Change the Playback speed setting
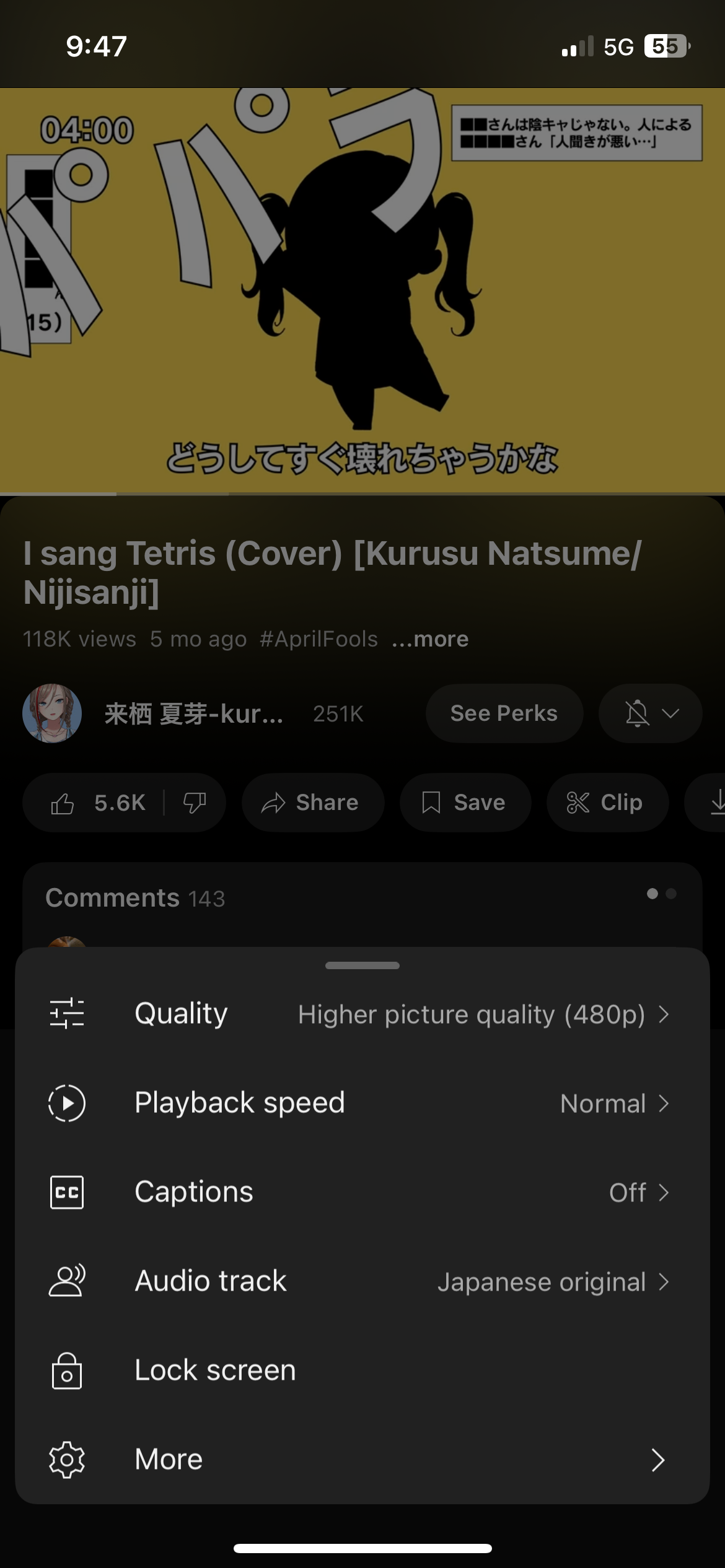The image size is (725, 1568). pos(362,1103)
